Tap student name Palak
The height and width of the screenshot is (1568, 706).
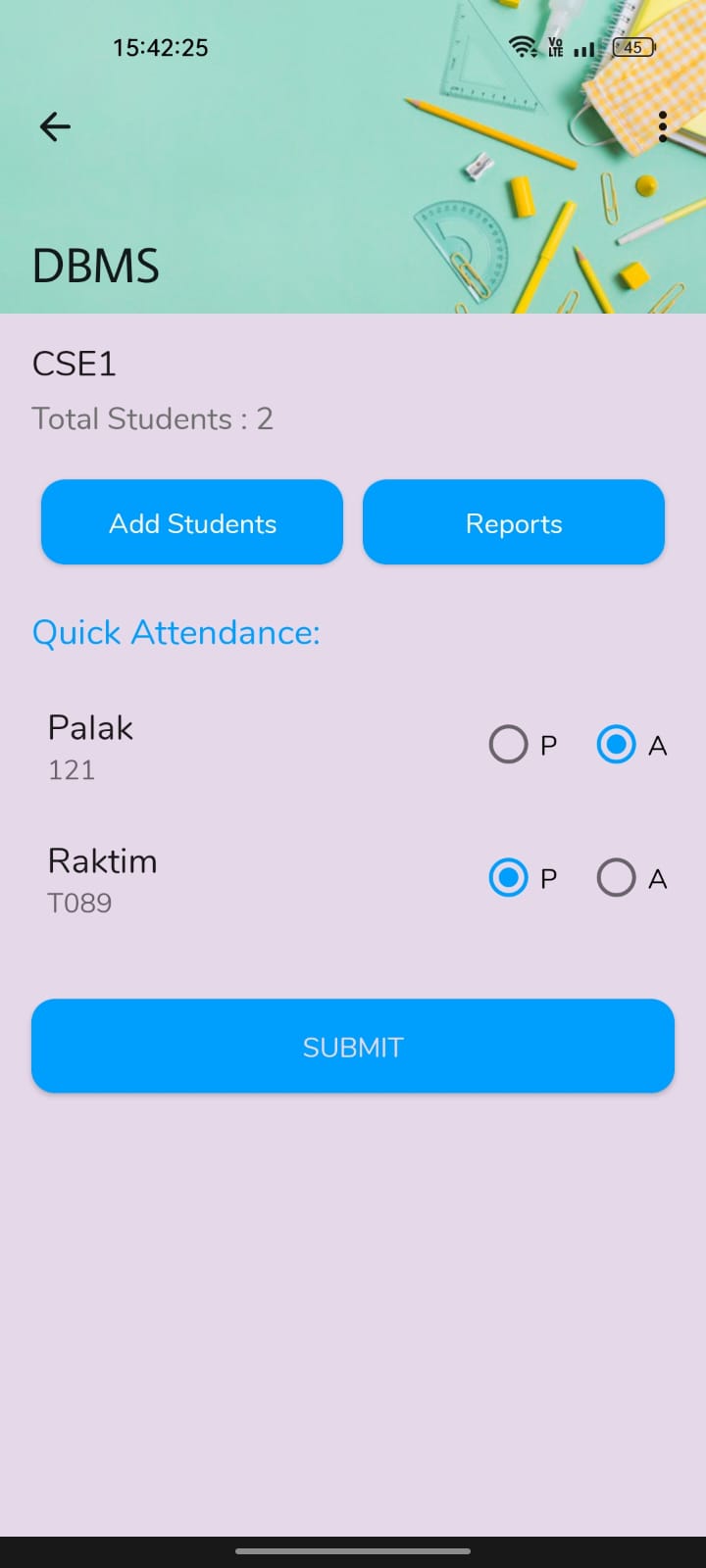tap(89, 728)
